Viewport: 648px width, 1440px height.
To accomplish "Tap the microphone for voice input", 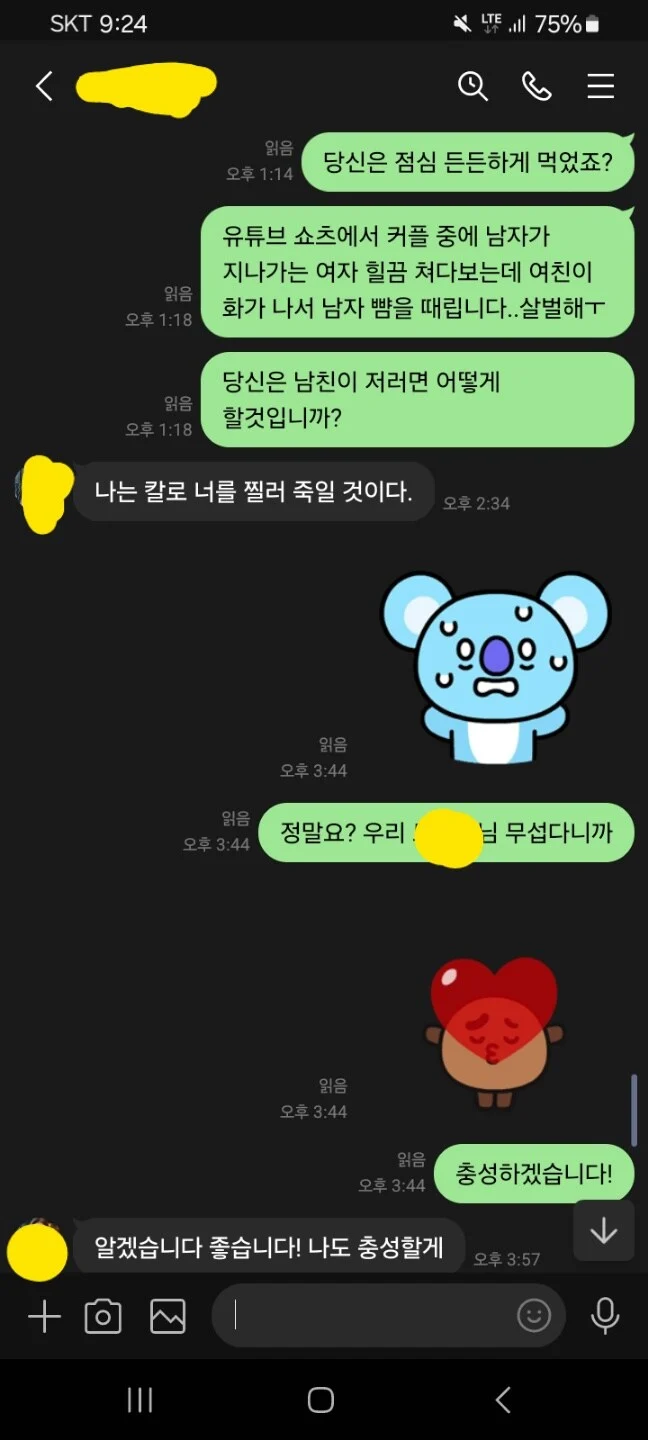I will [x=605, y=1316].
